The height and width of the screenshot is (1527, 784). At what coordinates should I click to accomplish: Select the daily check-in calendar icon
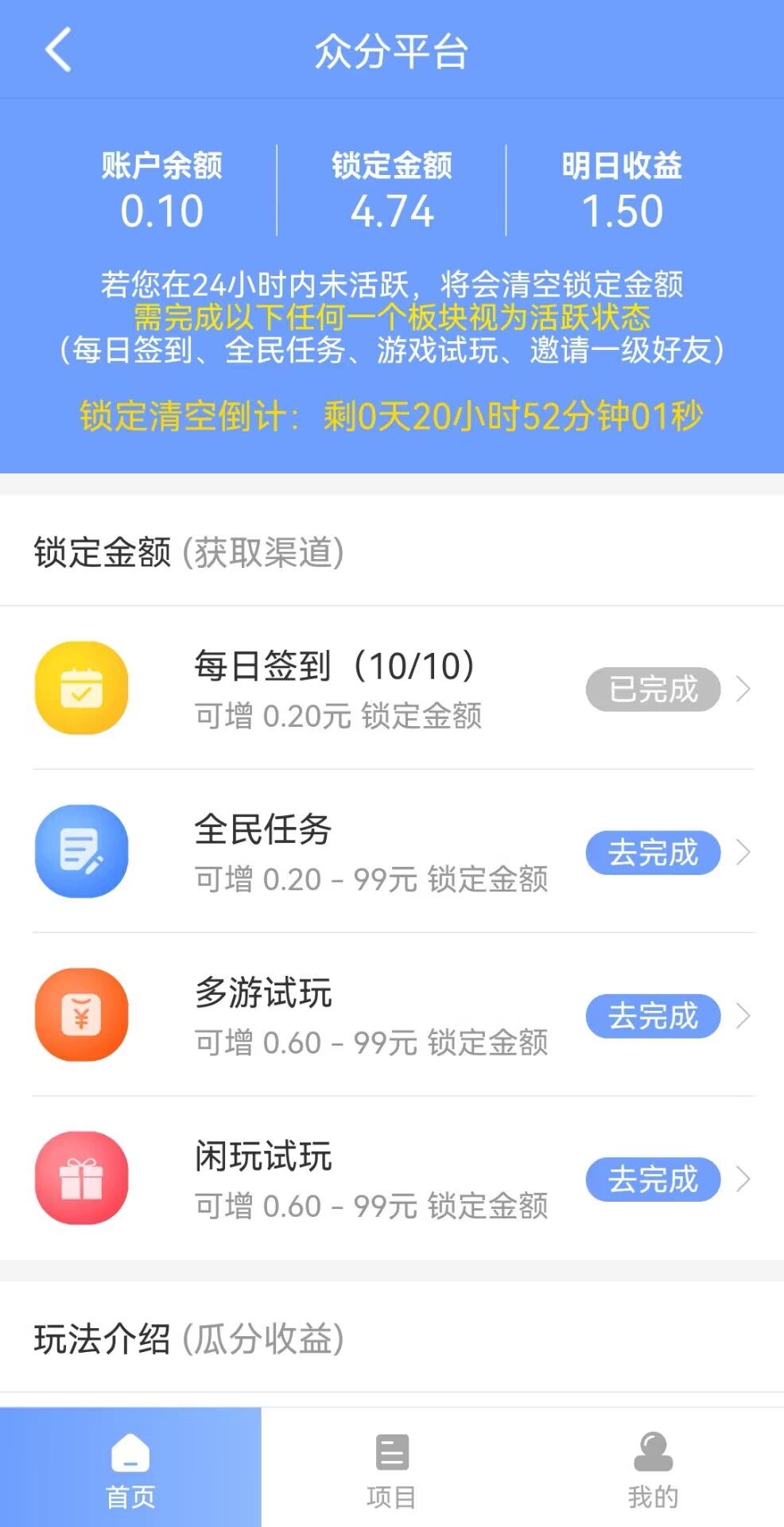80,689
